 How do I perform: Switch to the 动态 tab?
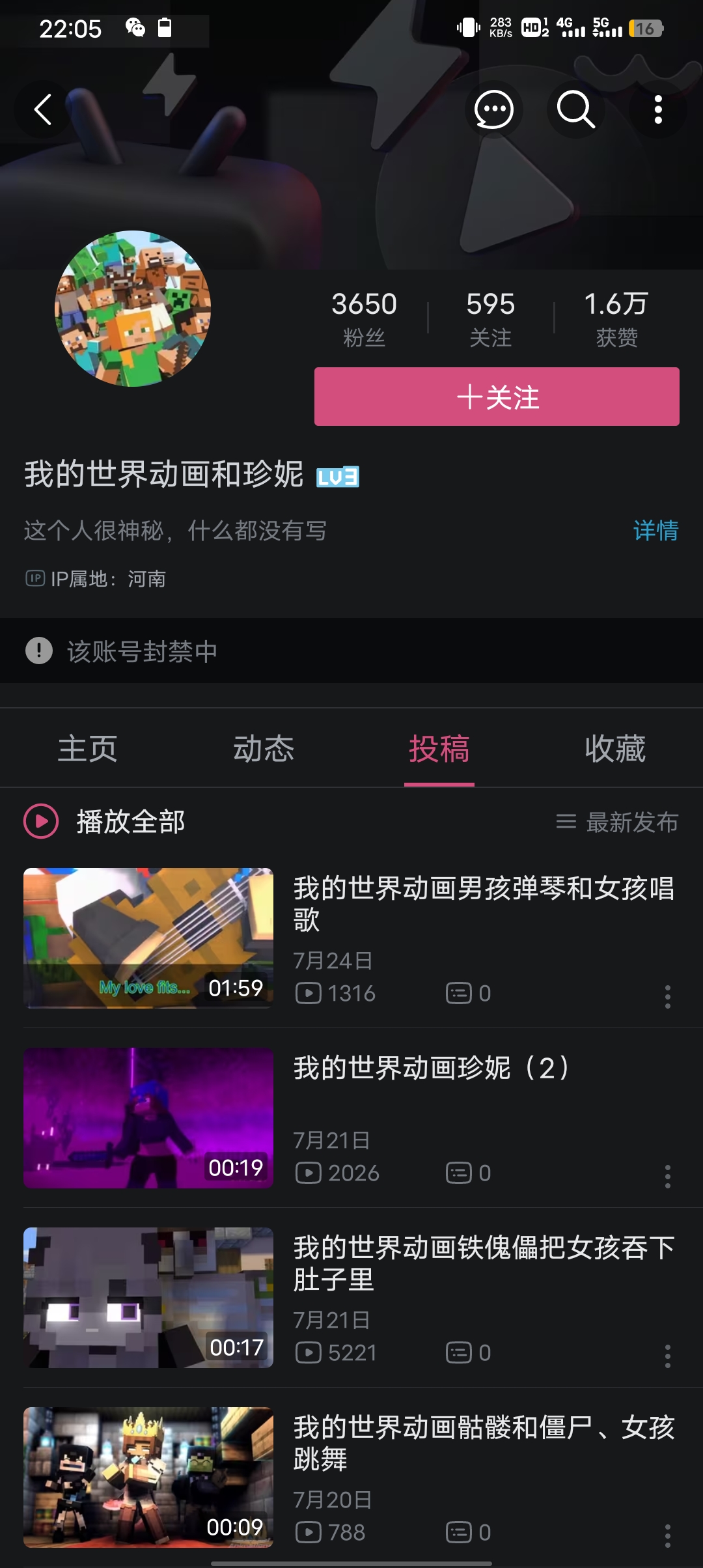point(264,749)
